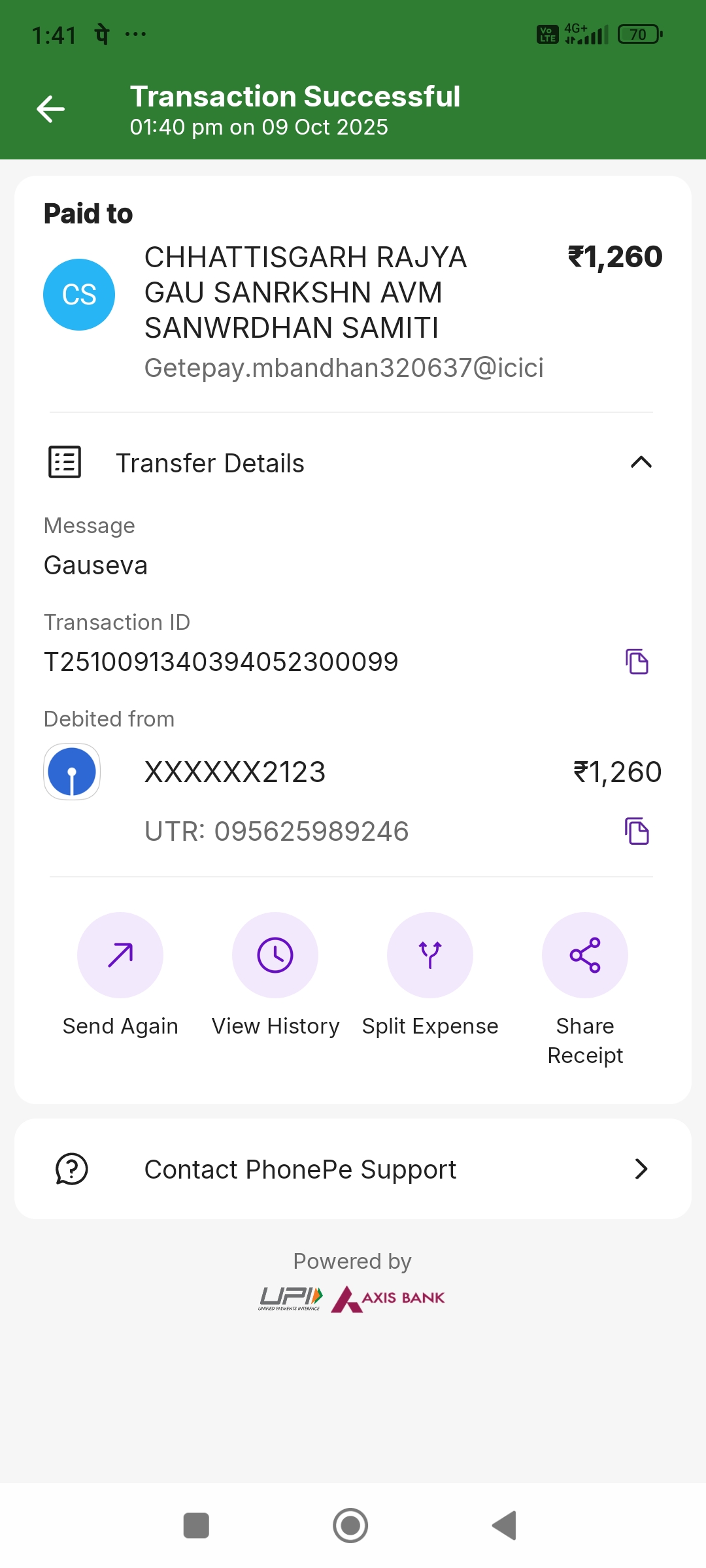Open View History
The image size is (706, 1568).
tap(275, 955)
